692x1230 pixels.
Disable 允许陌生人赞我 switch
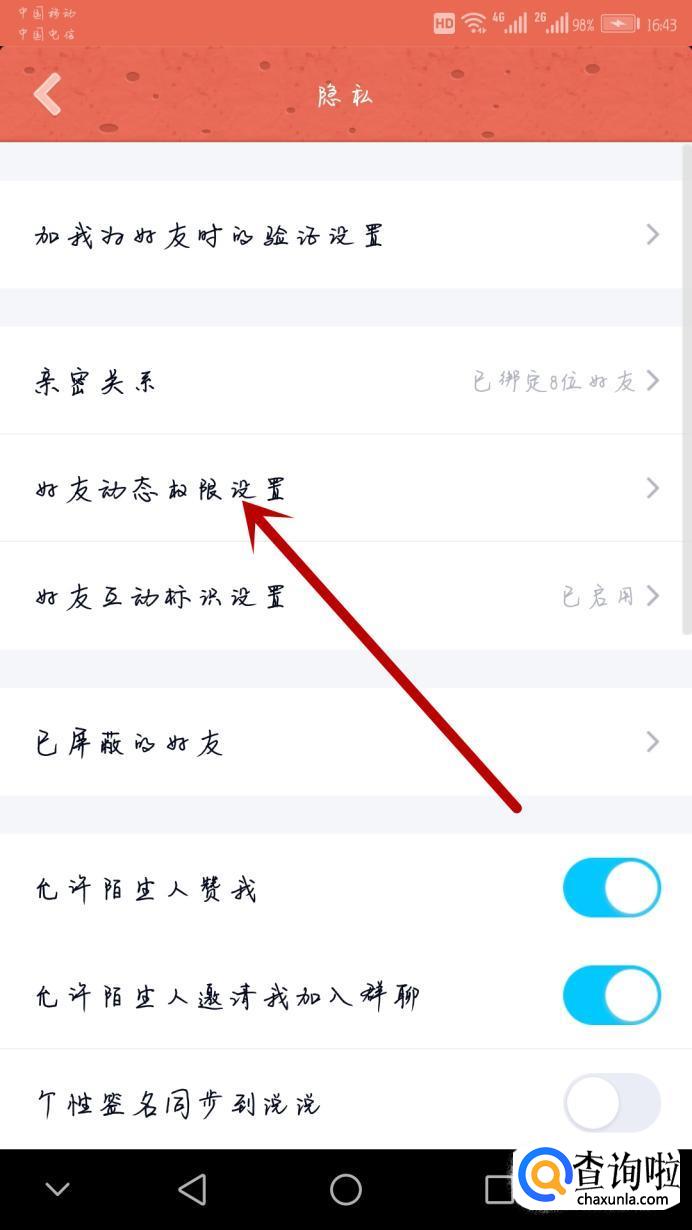click(x=611, y=888)
